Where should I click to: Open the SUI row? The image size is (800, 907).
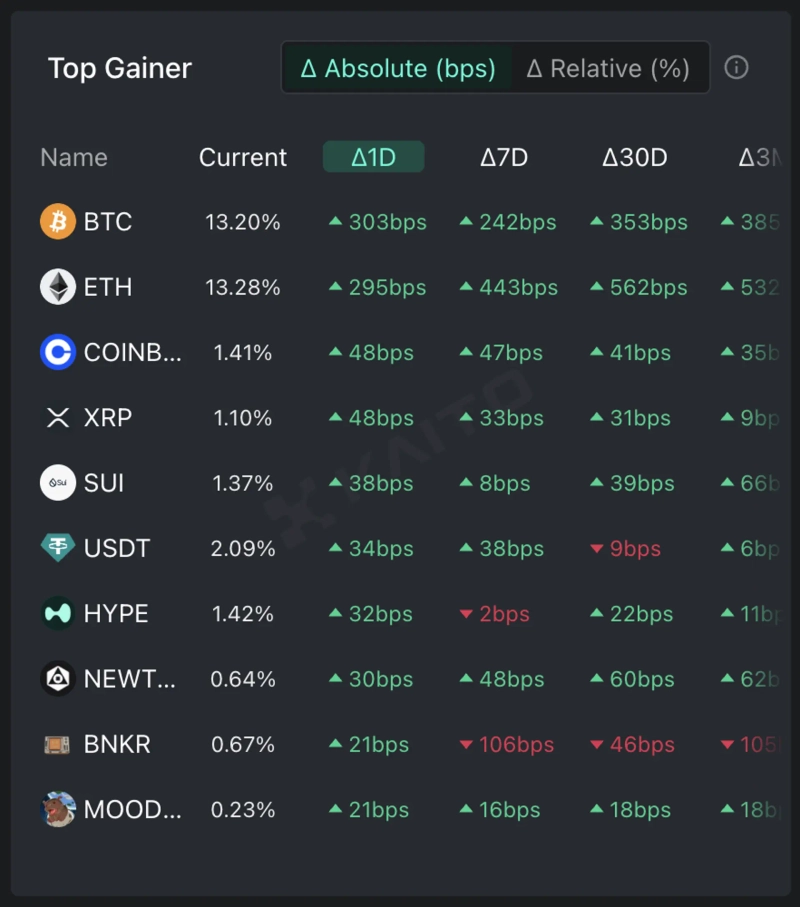[104, 483]
